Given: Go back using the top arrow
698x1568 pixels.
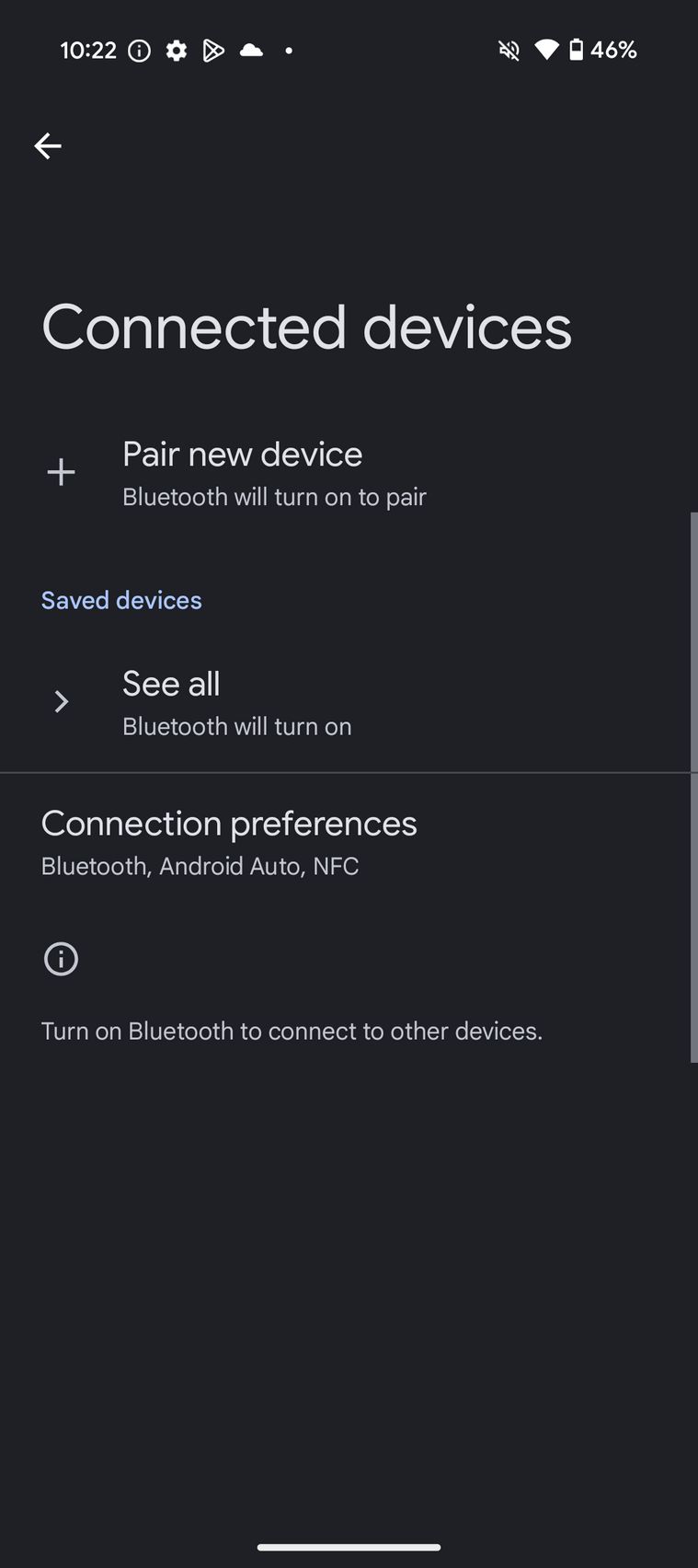Looking at the screenshot, I should click(48, 146).
